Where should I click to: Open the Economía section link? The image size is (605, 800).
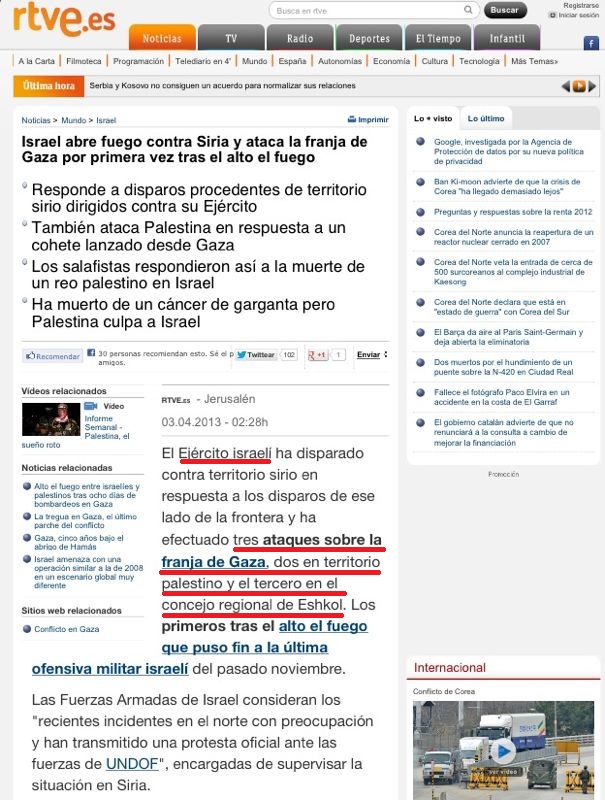391,61
